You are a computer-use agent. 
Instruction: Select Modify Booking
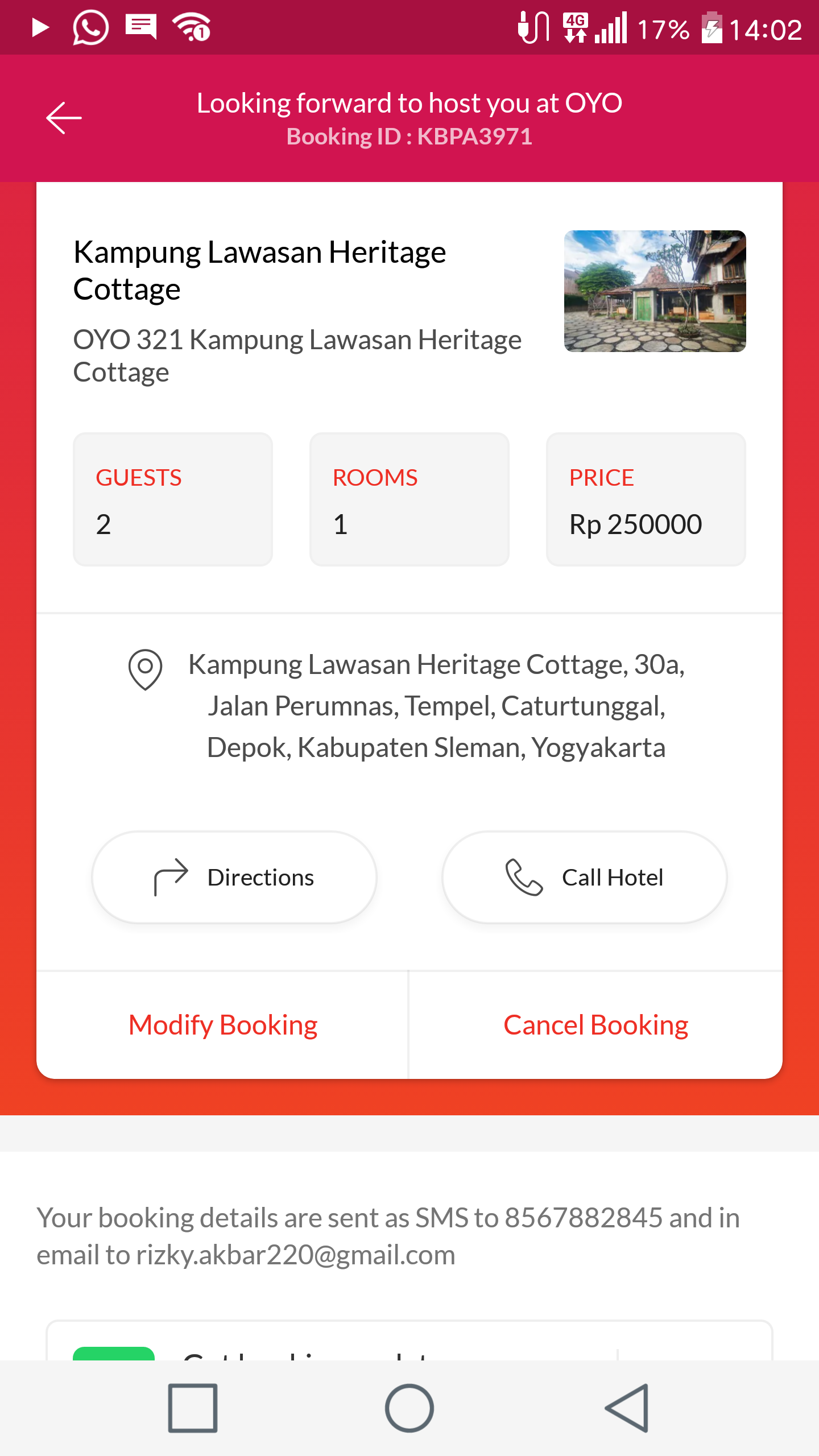pyautogui.click(x=223, y=1025)
